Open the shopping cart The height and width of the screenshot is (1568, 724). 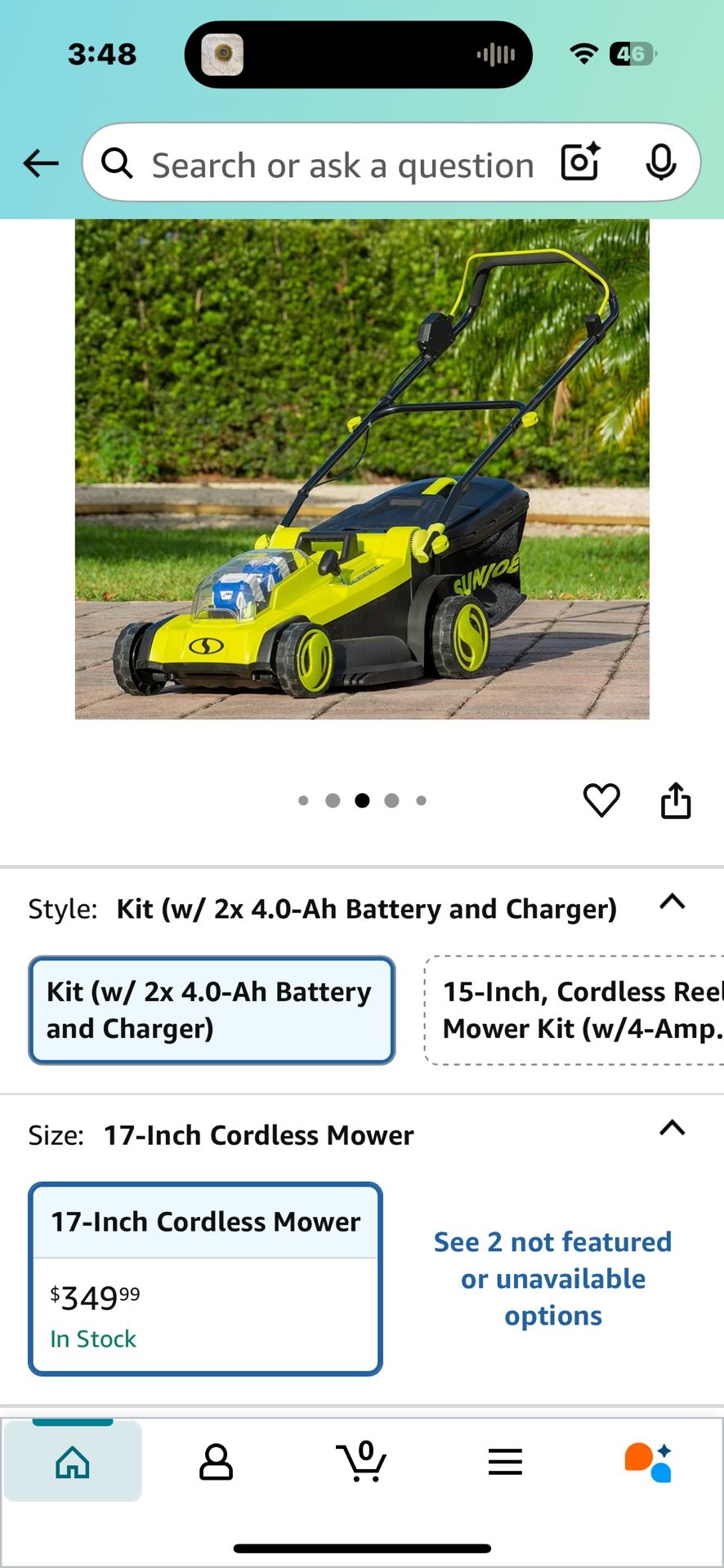(362, 1462)
